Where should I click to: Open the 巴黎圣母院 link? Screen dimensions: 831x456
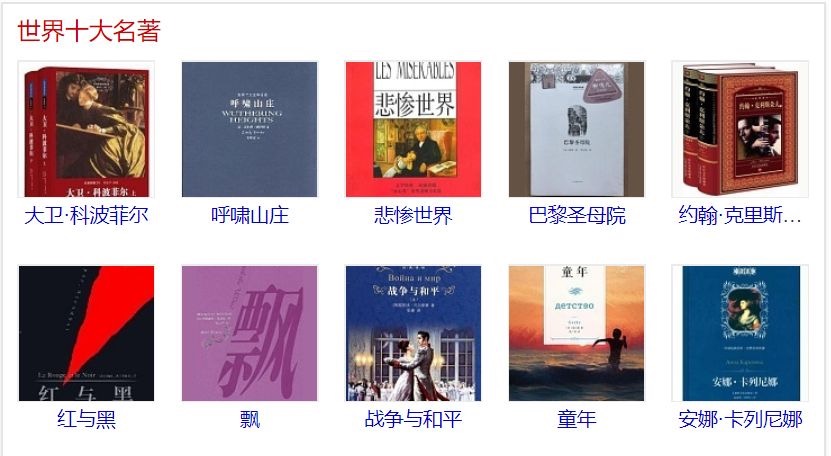coord(577,215)
